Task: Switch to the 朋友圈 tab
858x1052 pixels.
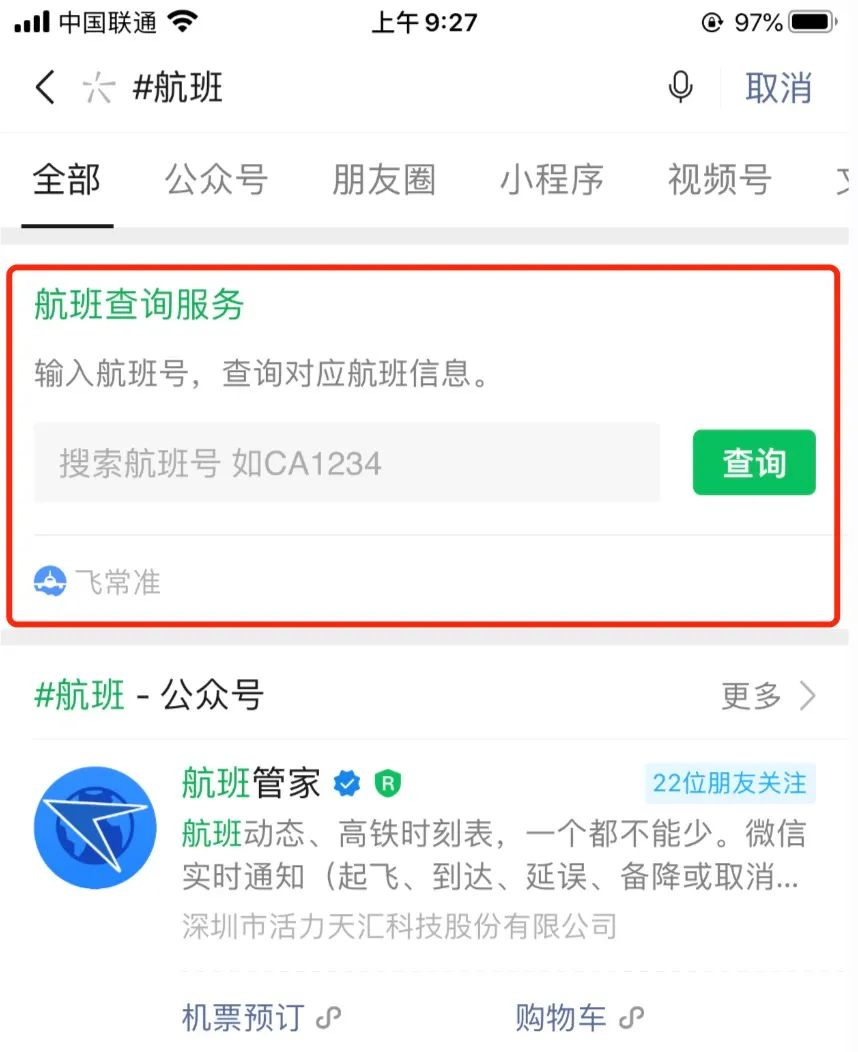Action: [x=384, y=181]
